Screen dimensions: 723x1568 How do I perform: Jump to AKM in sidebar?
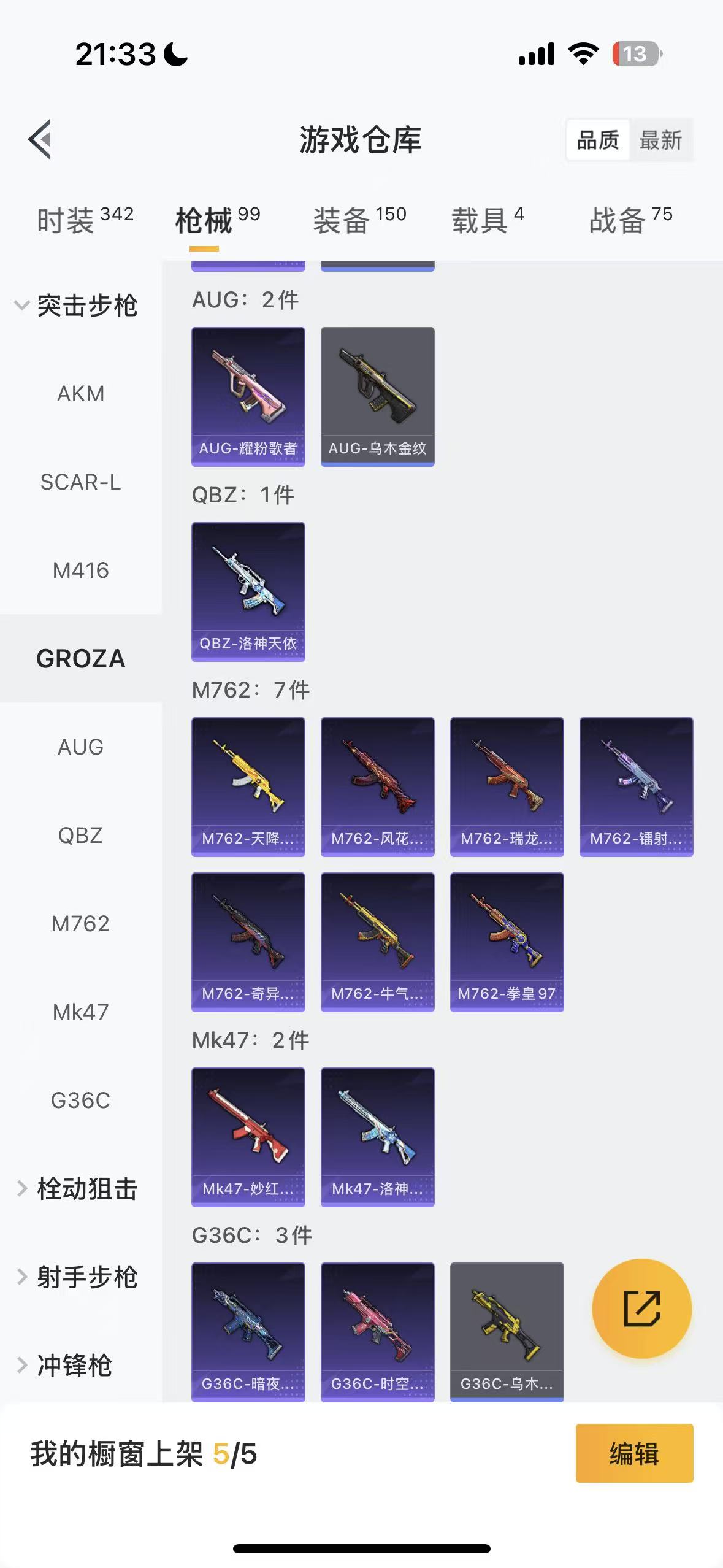(80, 393)
